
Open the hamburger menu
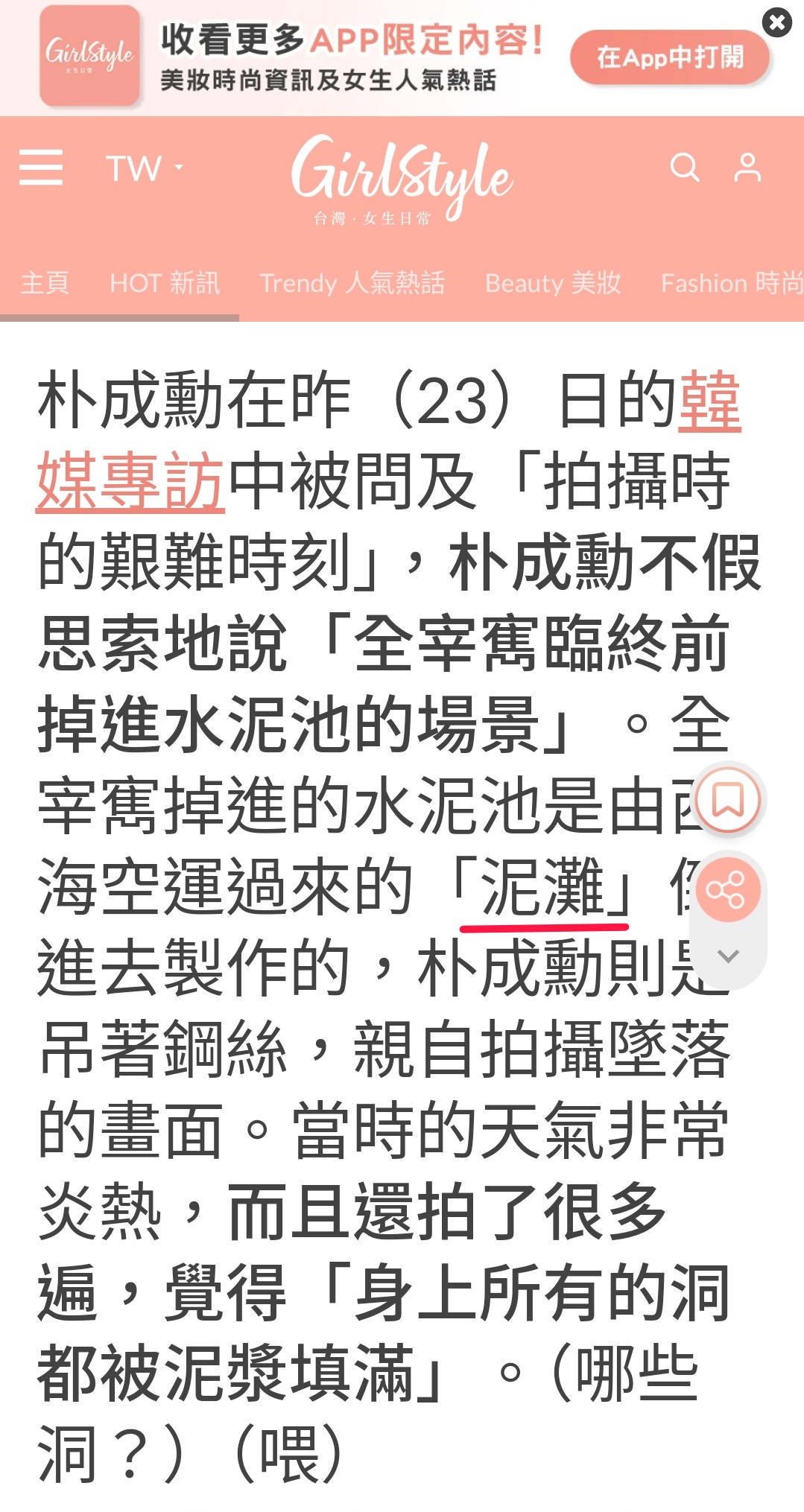tap(41, 167)
